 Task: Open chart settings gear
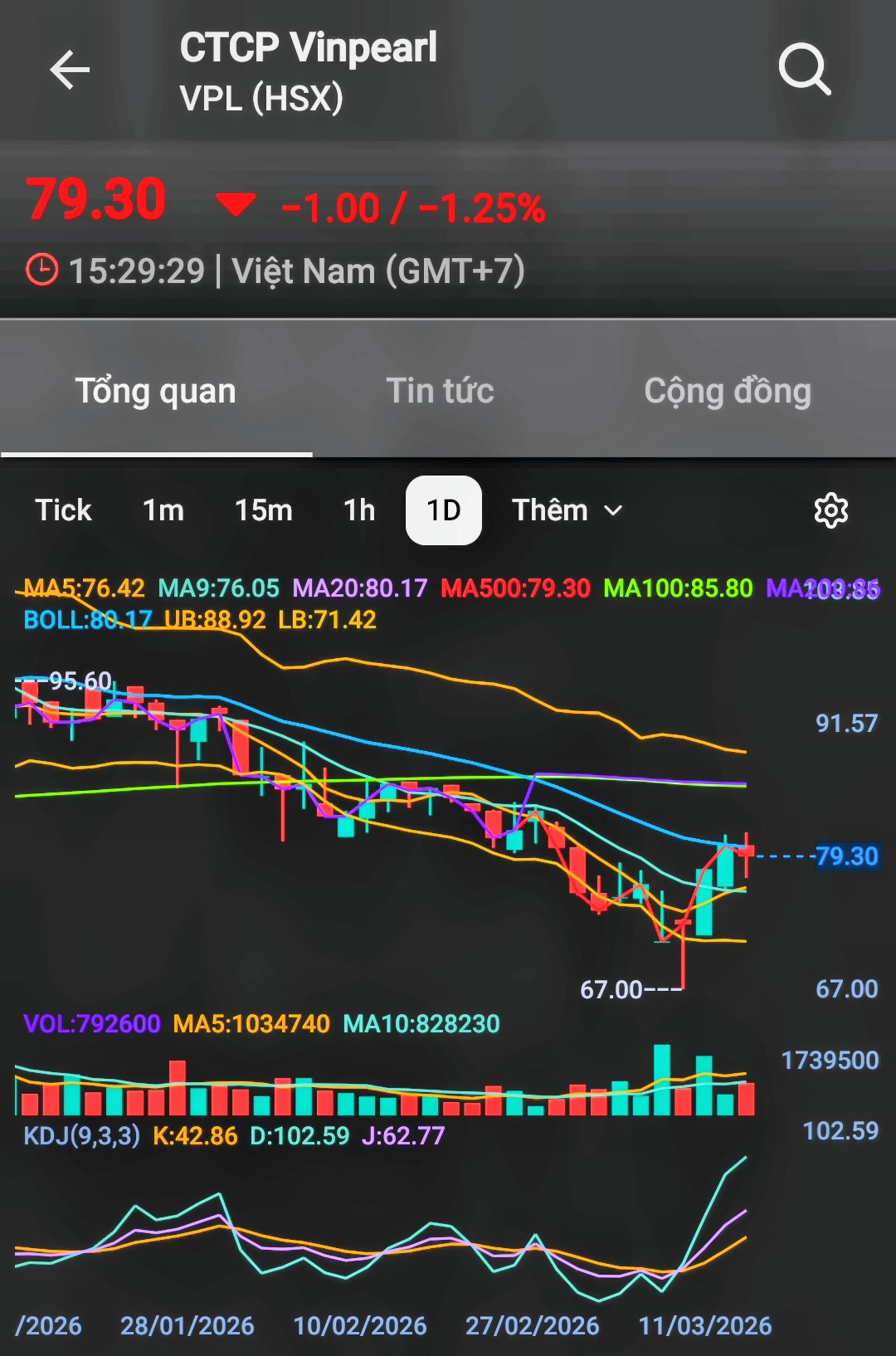pos(830,510)
